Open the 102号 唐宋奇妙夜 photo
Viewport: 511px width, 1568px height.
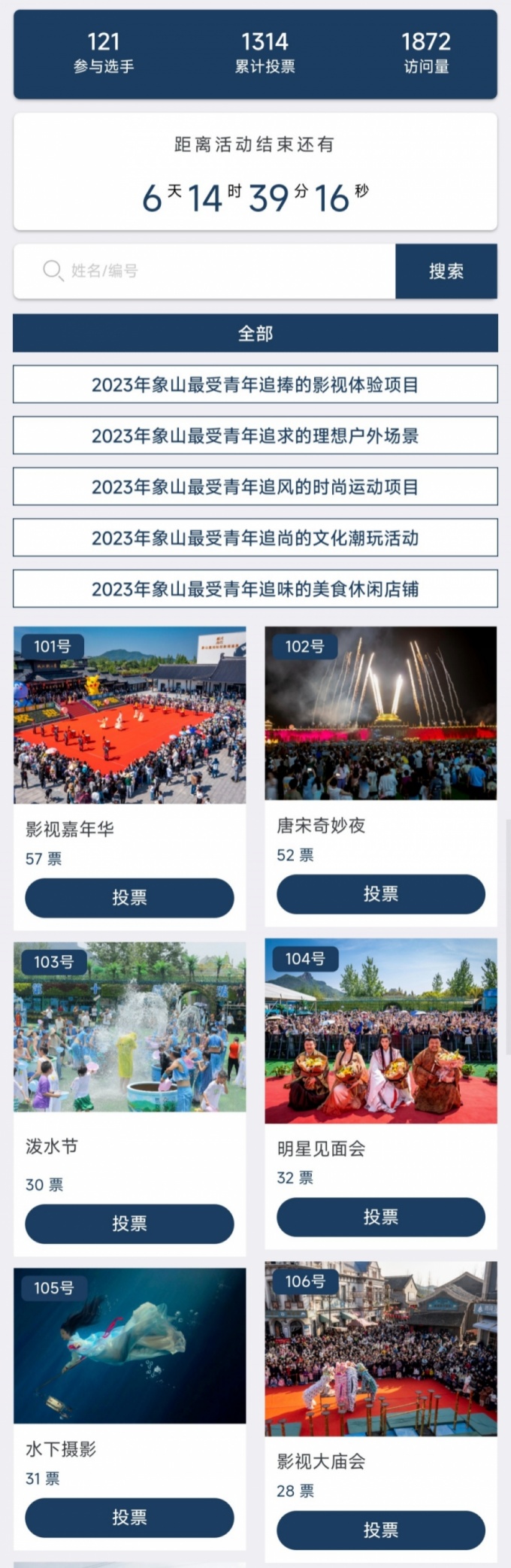pyautogui.click(x=381, y=713)
